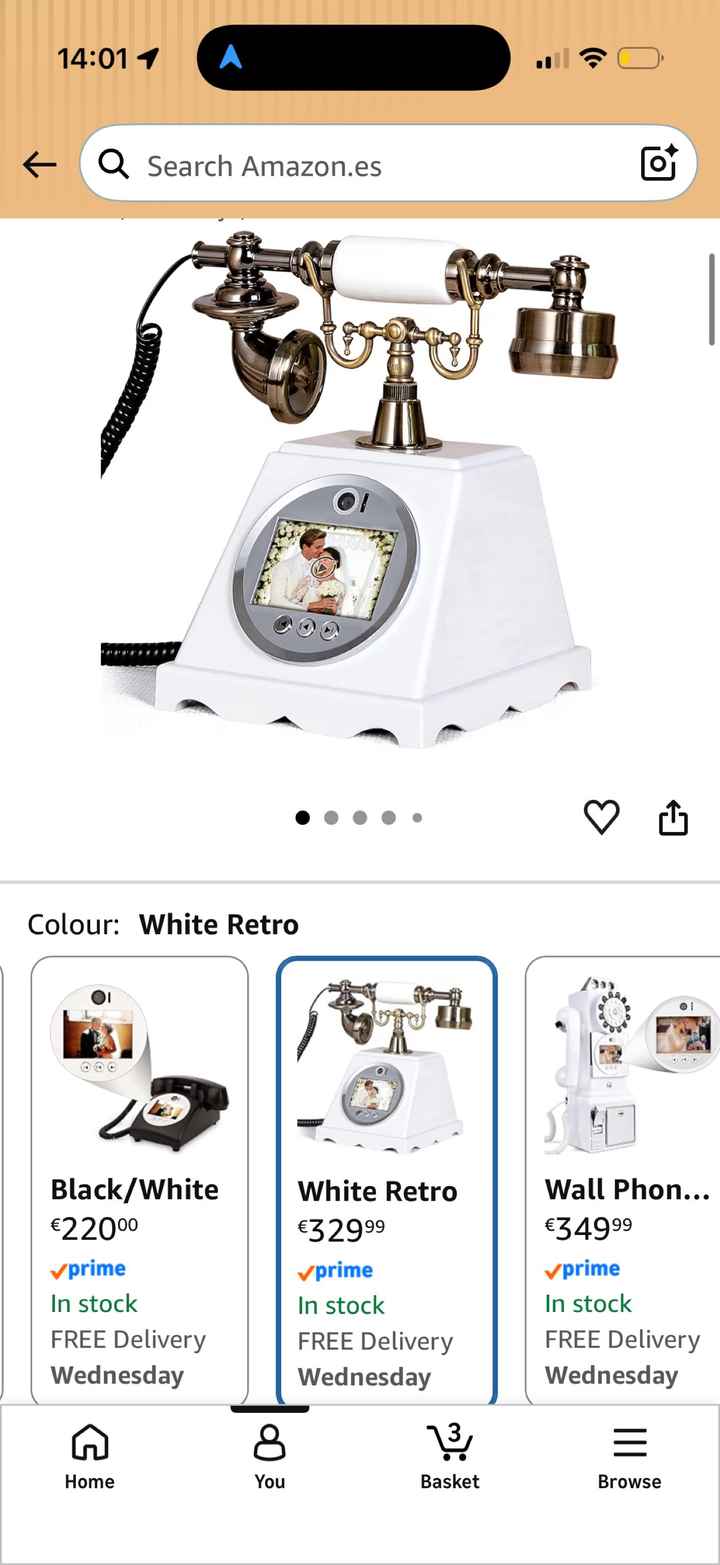Switch to the You tab

point(270,1457)
